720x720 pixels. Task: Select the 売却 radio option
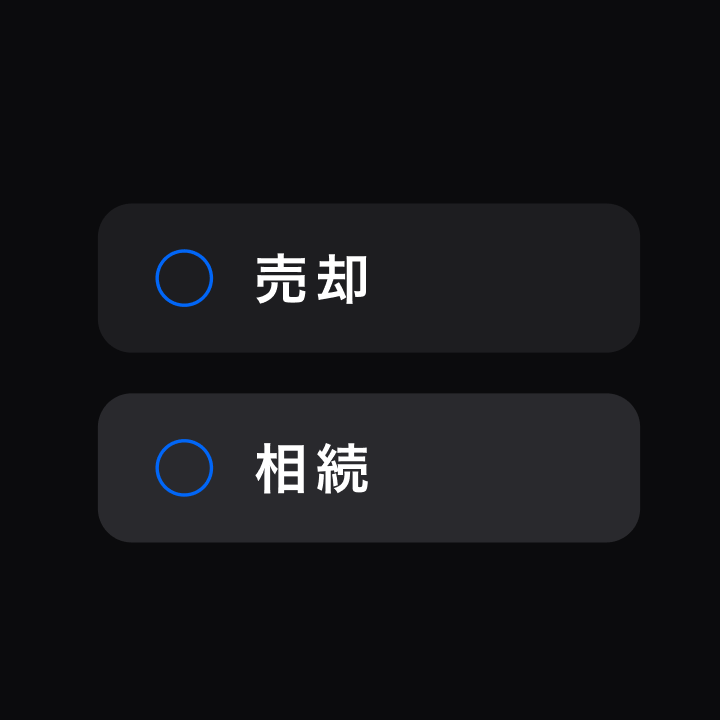tap(185, 278)
